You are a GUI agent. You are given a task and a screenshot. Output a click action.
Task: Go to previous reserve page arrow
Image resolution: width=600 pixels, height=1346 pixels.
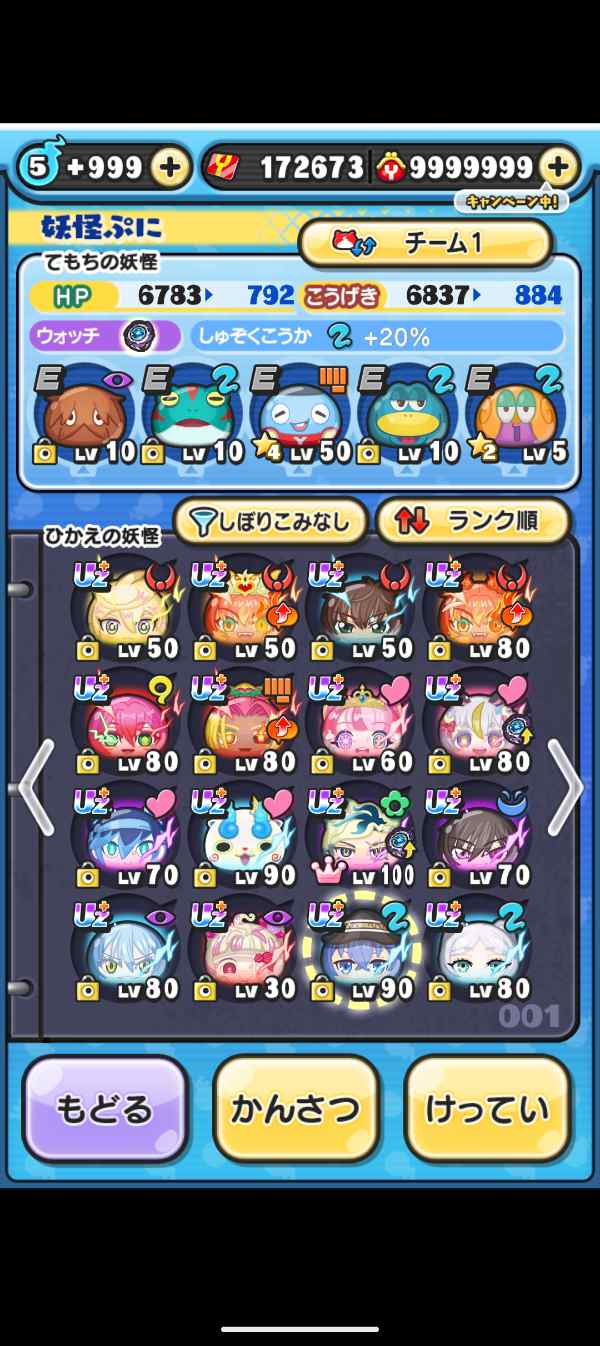click(x=36, y=787)
